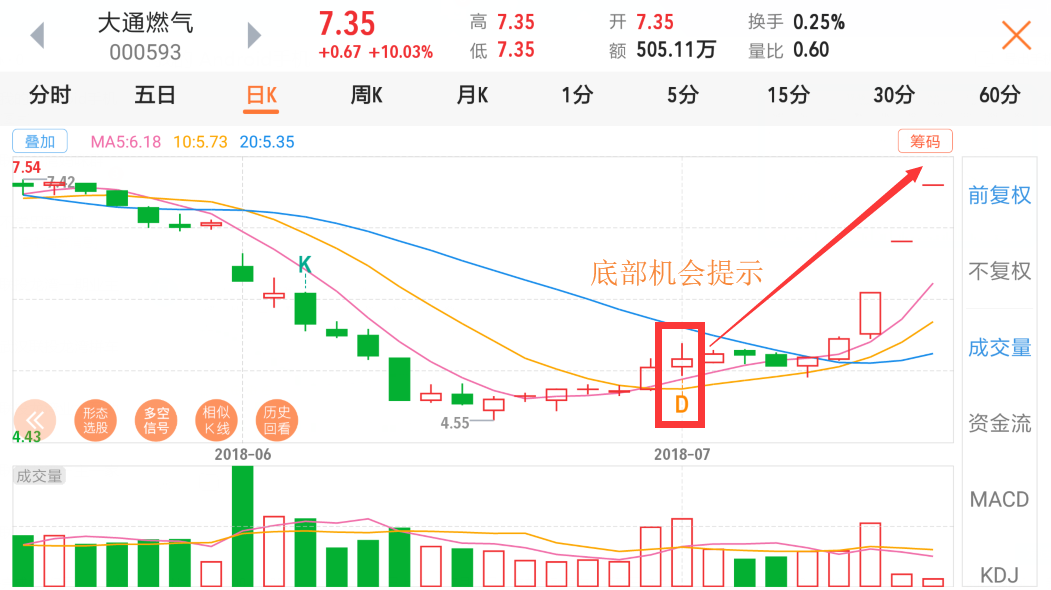Go to the previous stock arrow
Viewport: 1051px width, 590px height.
[37, 36]
